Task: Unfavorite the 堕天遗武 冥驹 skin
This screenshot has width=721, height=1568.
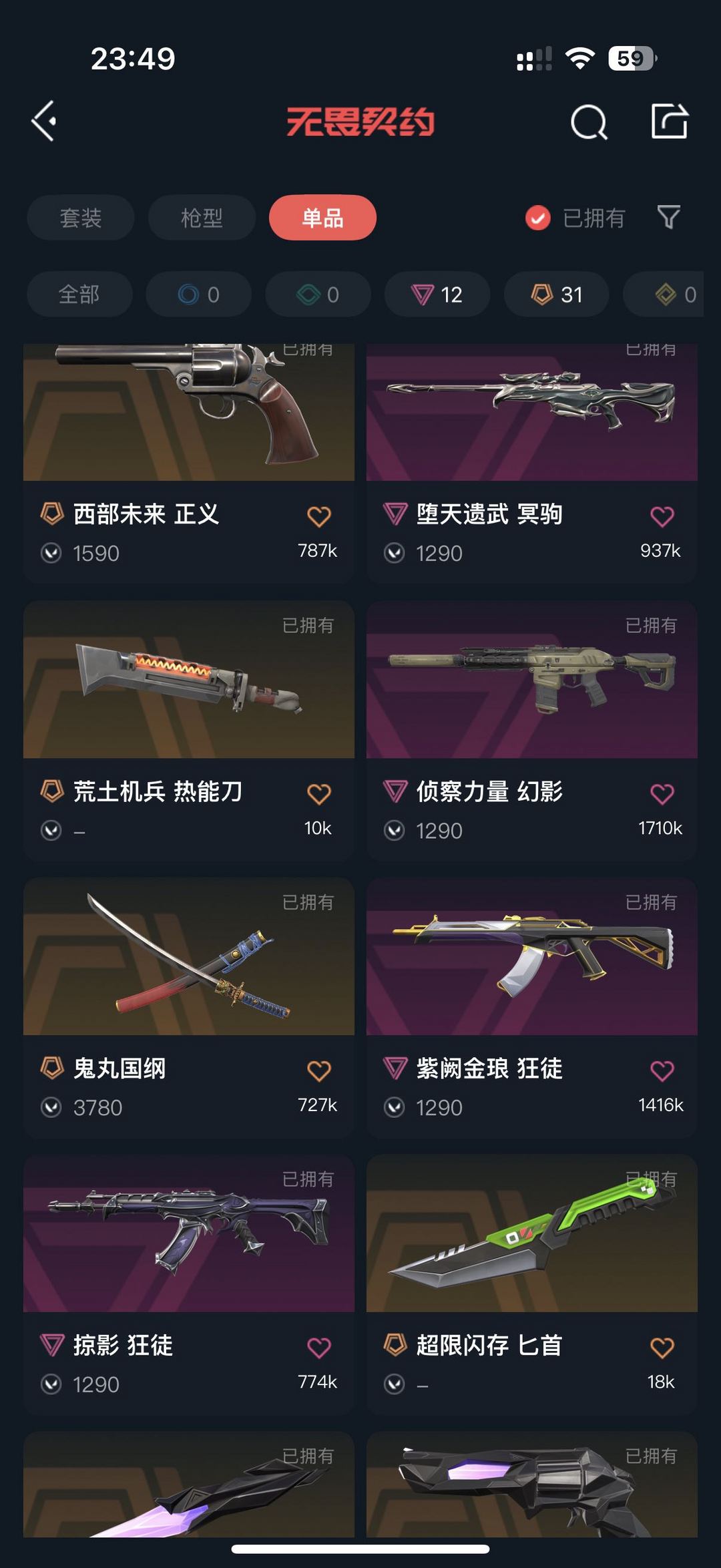Action: (x=663, y=514)
